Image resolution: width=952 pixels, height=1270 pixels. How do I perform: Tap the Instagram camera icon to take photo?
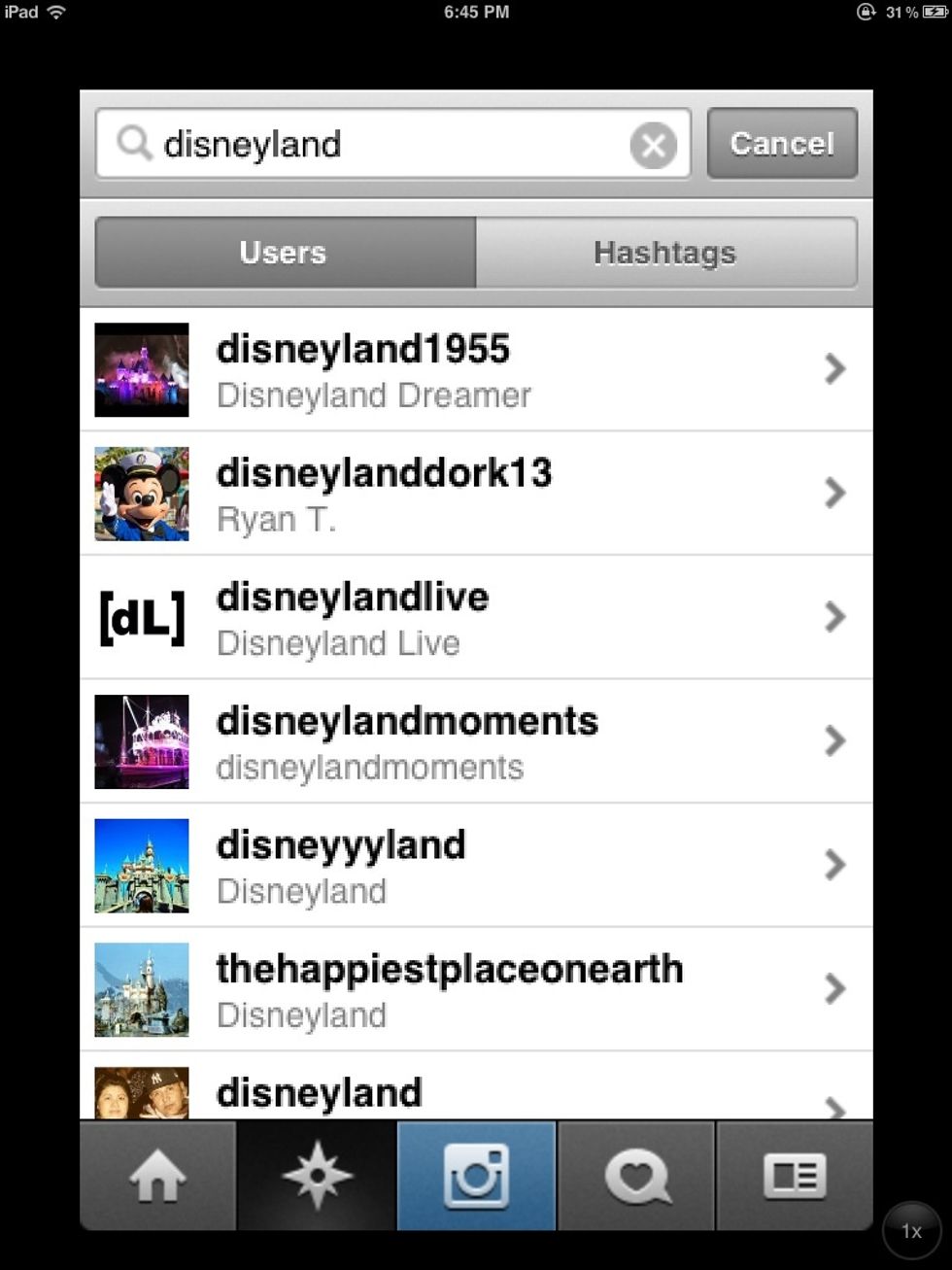click(x=476, y=1176)
